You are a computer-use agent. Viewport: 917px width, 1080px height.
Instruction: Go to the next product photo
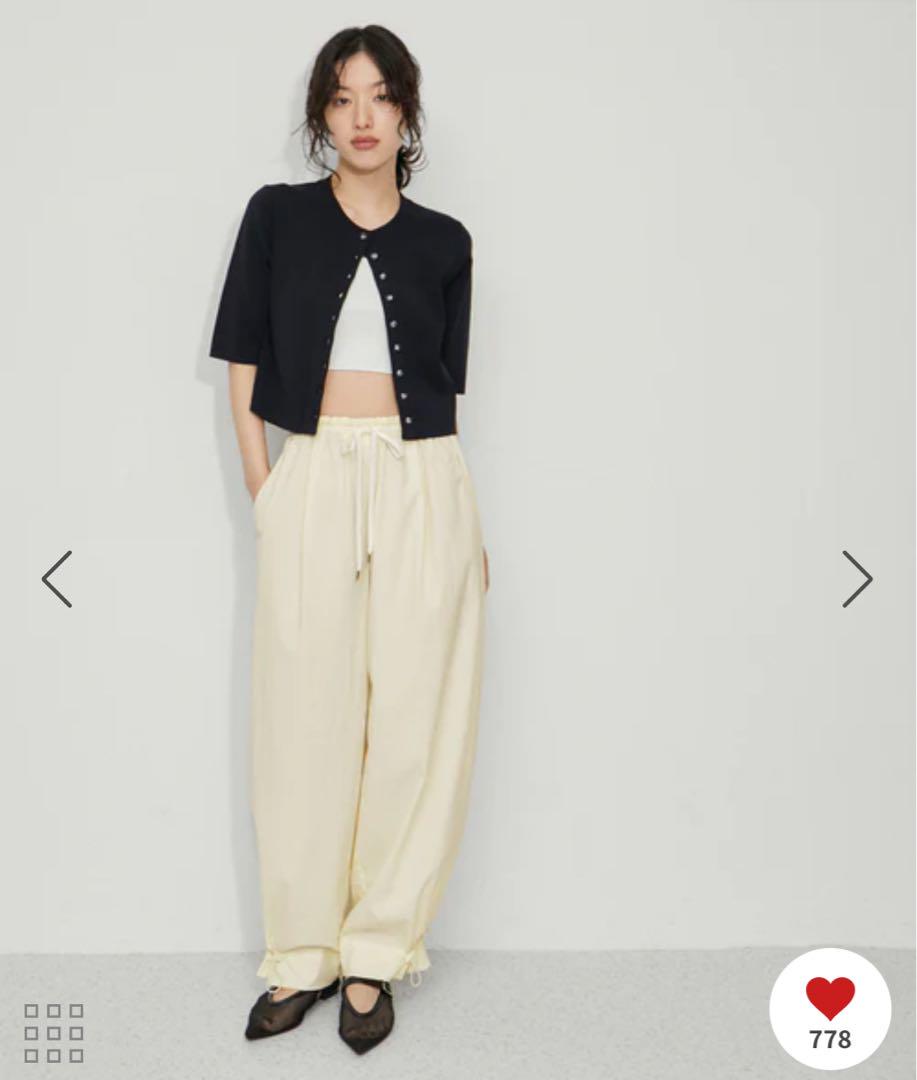(856, 579)
